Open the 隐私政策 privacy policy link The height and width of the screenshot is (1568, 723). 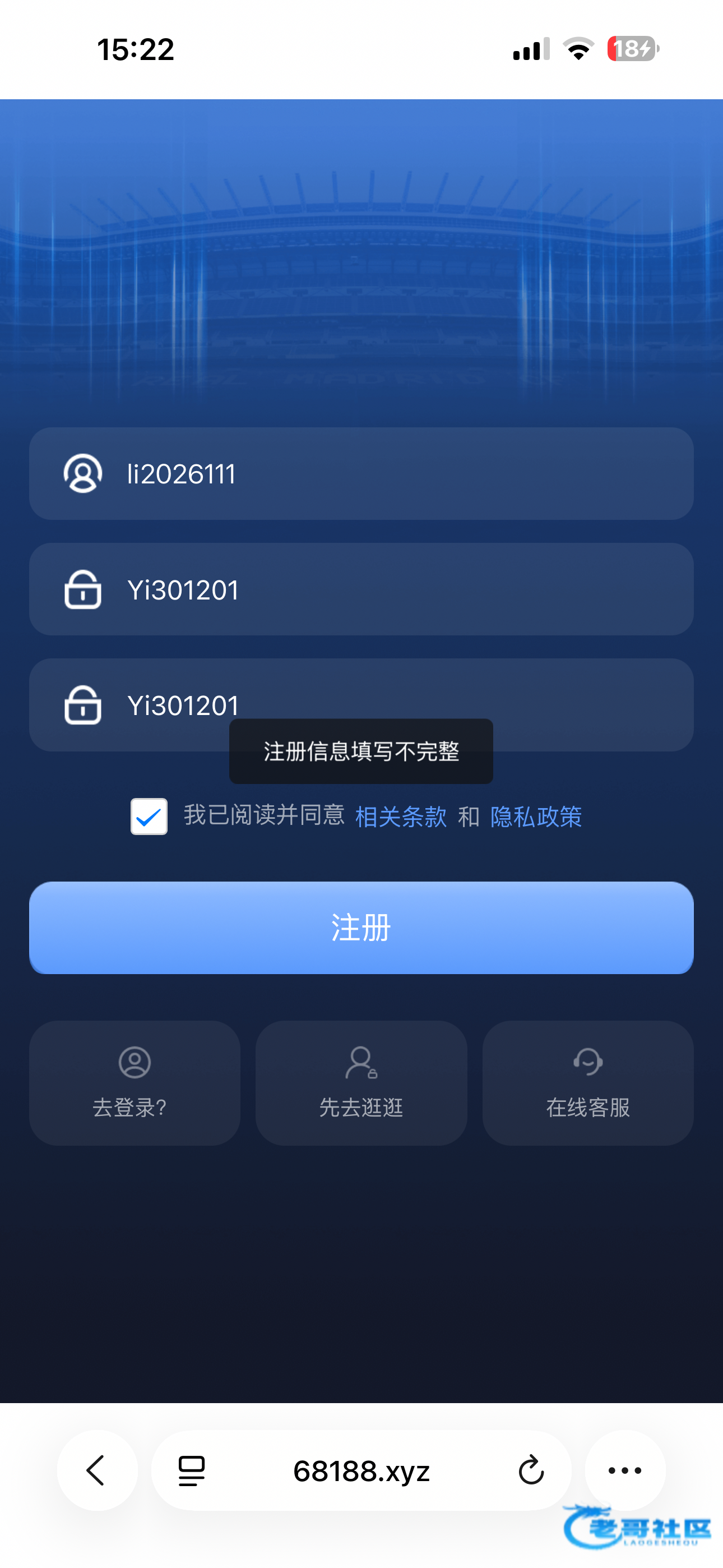[536, 817]
